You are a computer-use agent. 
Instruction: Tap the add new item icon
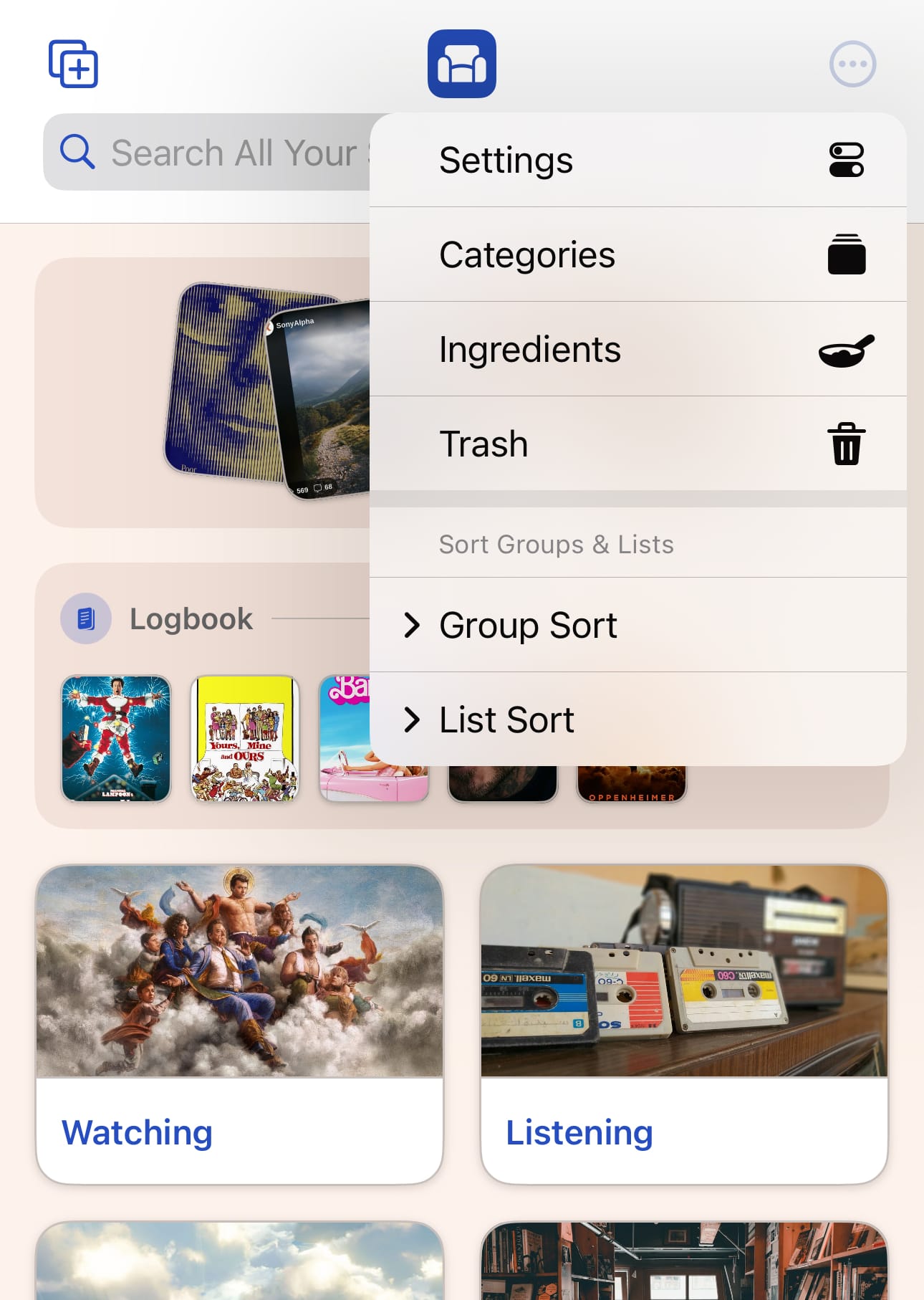pyautogui.click(x=73, y=64)
